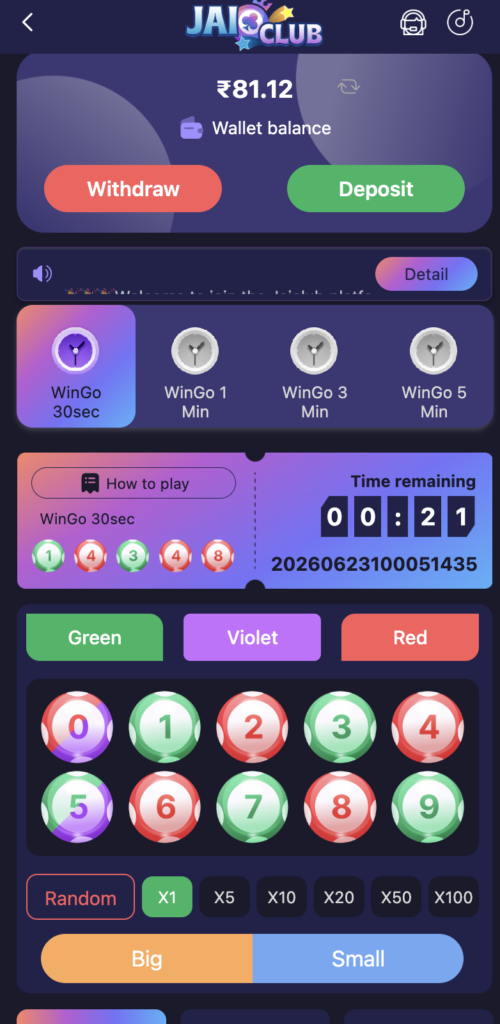500x1024 pixels.
Task: Go back using the top-left arrow
Action: (x=27, y=23)
